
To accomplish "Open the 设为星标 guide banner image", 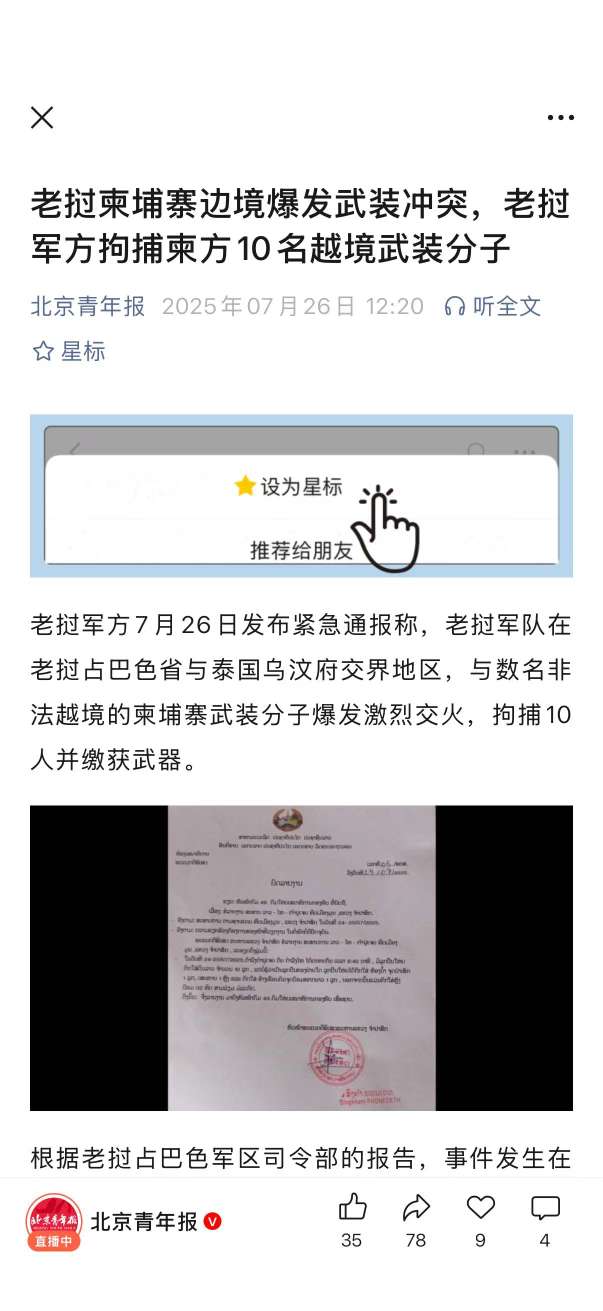I will click(x=301, y=496).
